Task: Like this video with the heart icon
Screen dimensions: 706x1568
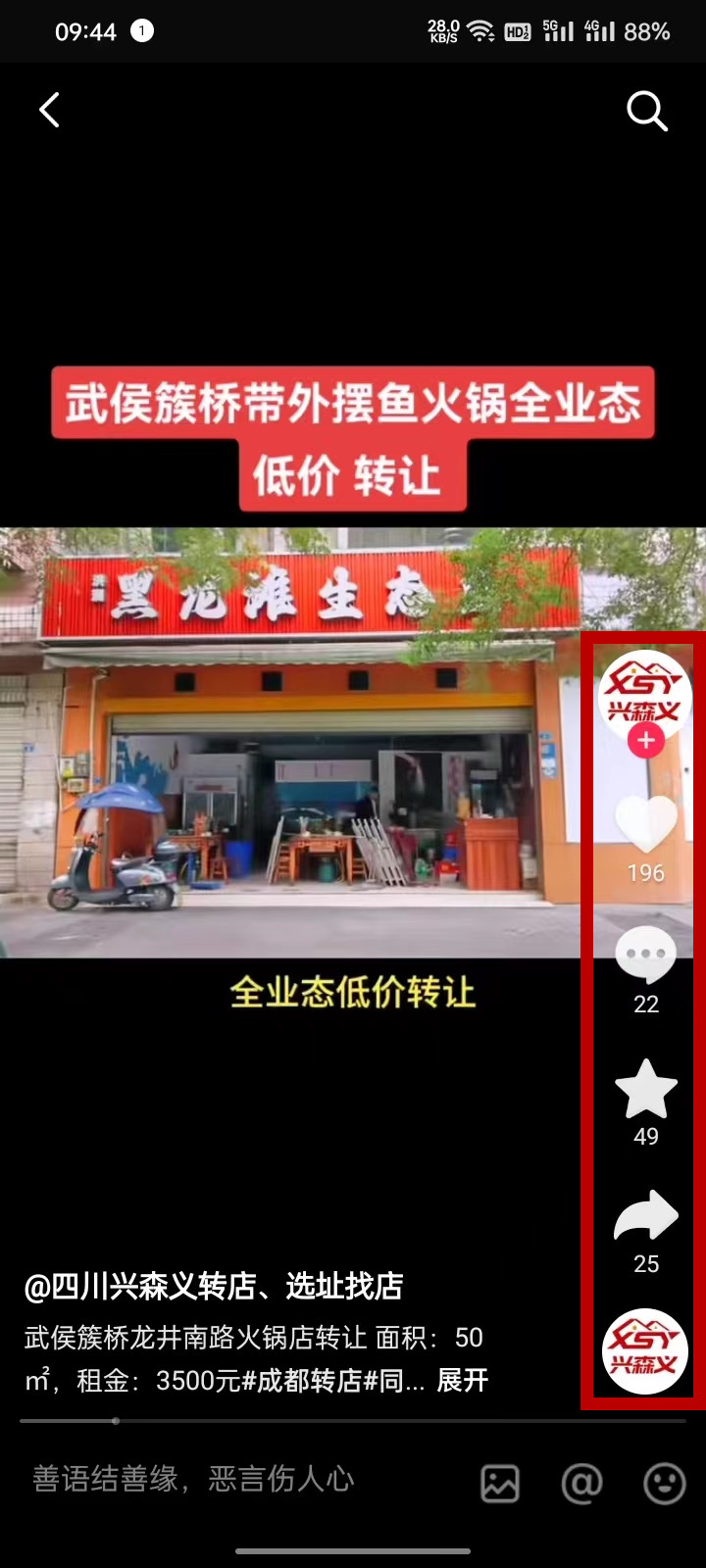Action: (645, 825)
